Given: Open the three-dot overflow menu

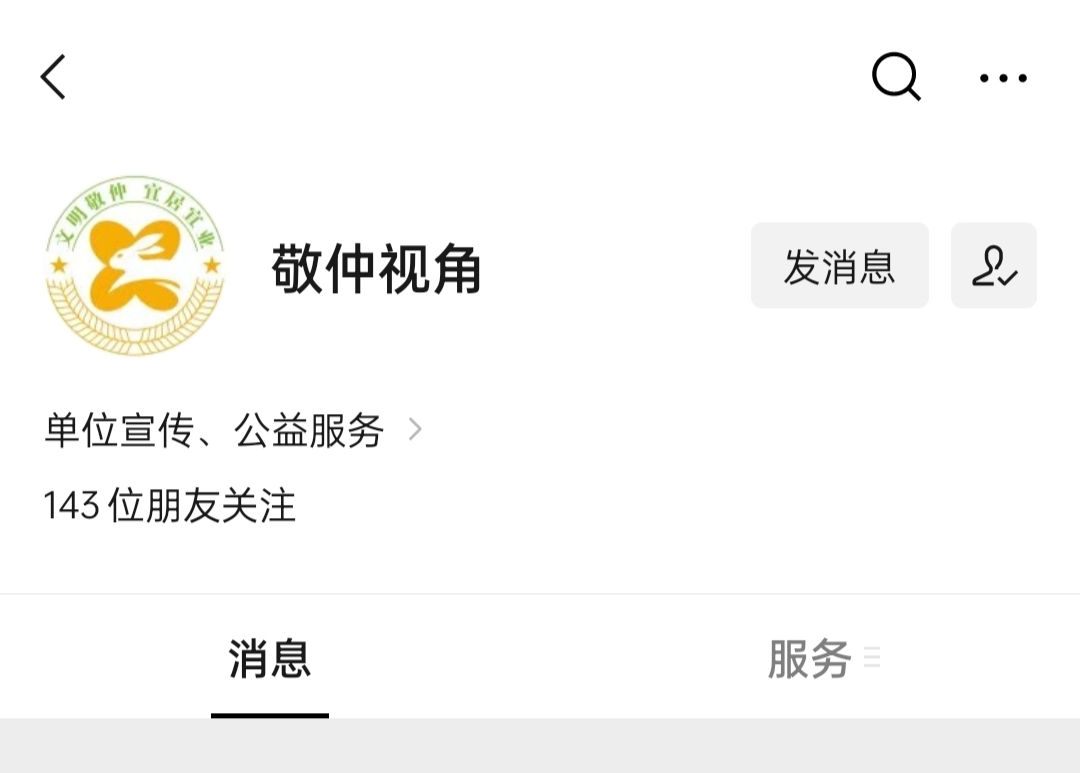Looking at the screenshot, I should (1003, 78).
